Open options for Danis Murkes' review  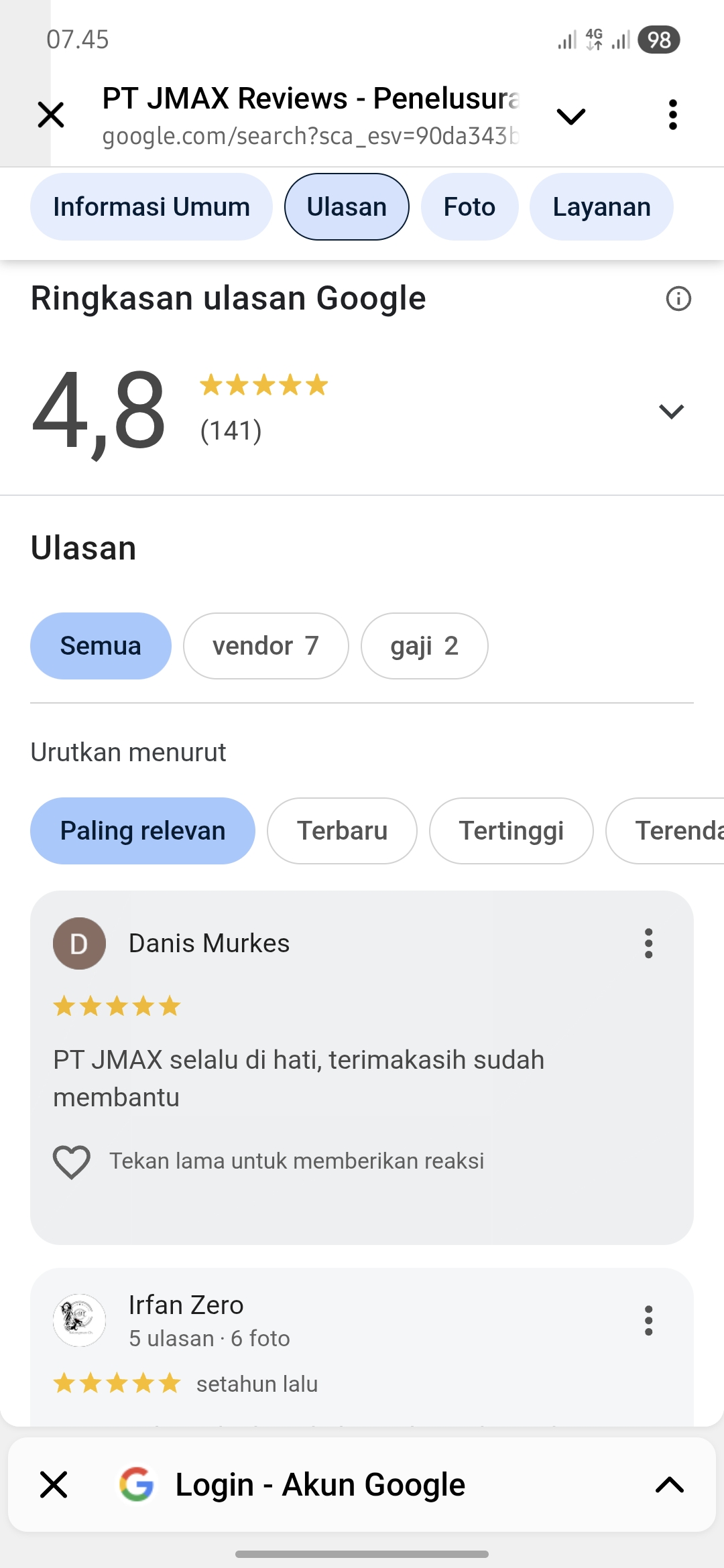pos(648,943)
